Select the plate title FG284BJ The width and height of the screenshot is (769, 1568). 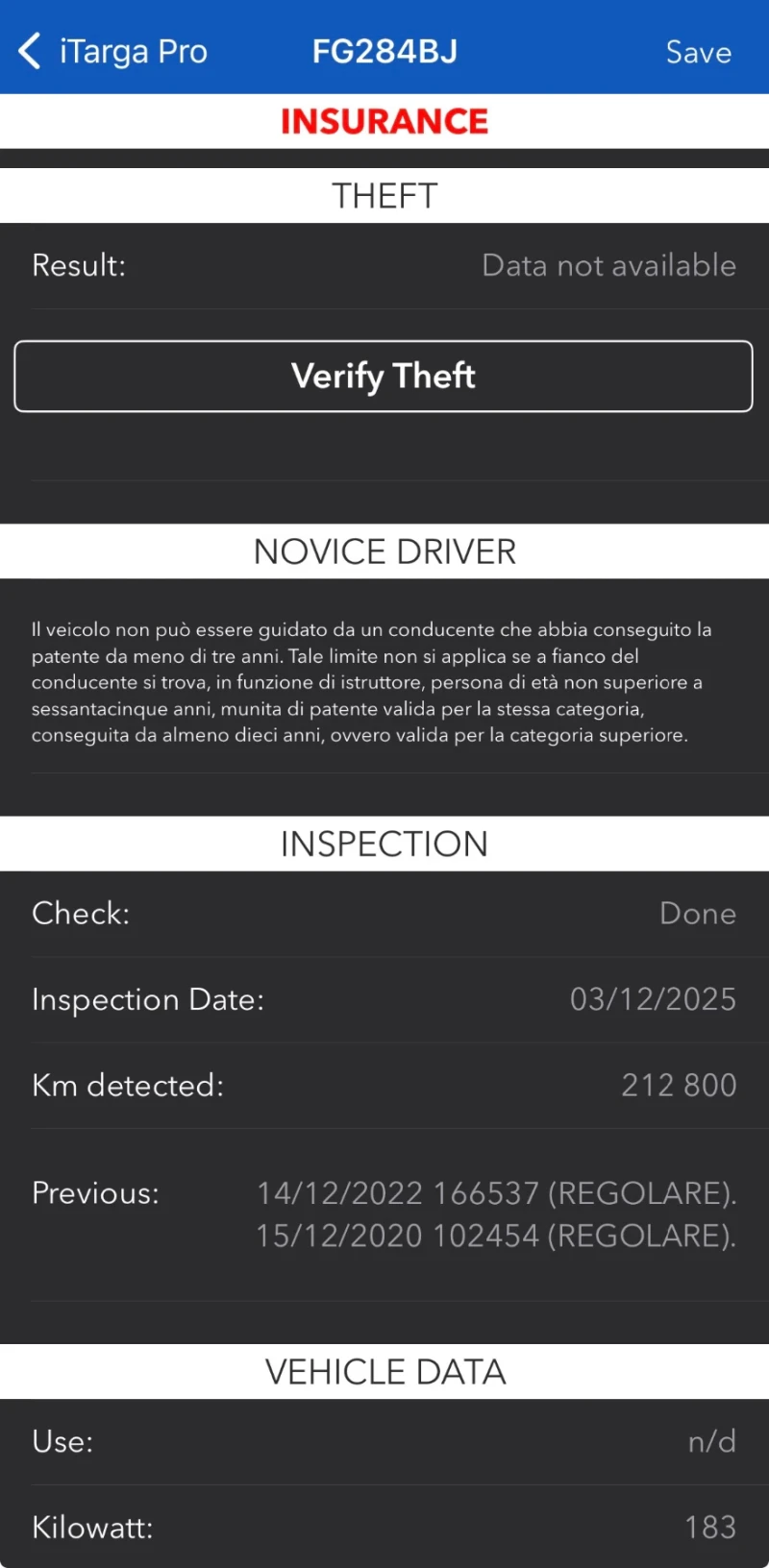point(384,52)
